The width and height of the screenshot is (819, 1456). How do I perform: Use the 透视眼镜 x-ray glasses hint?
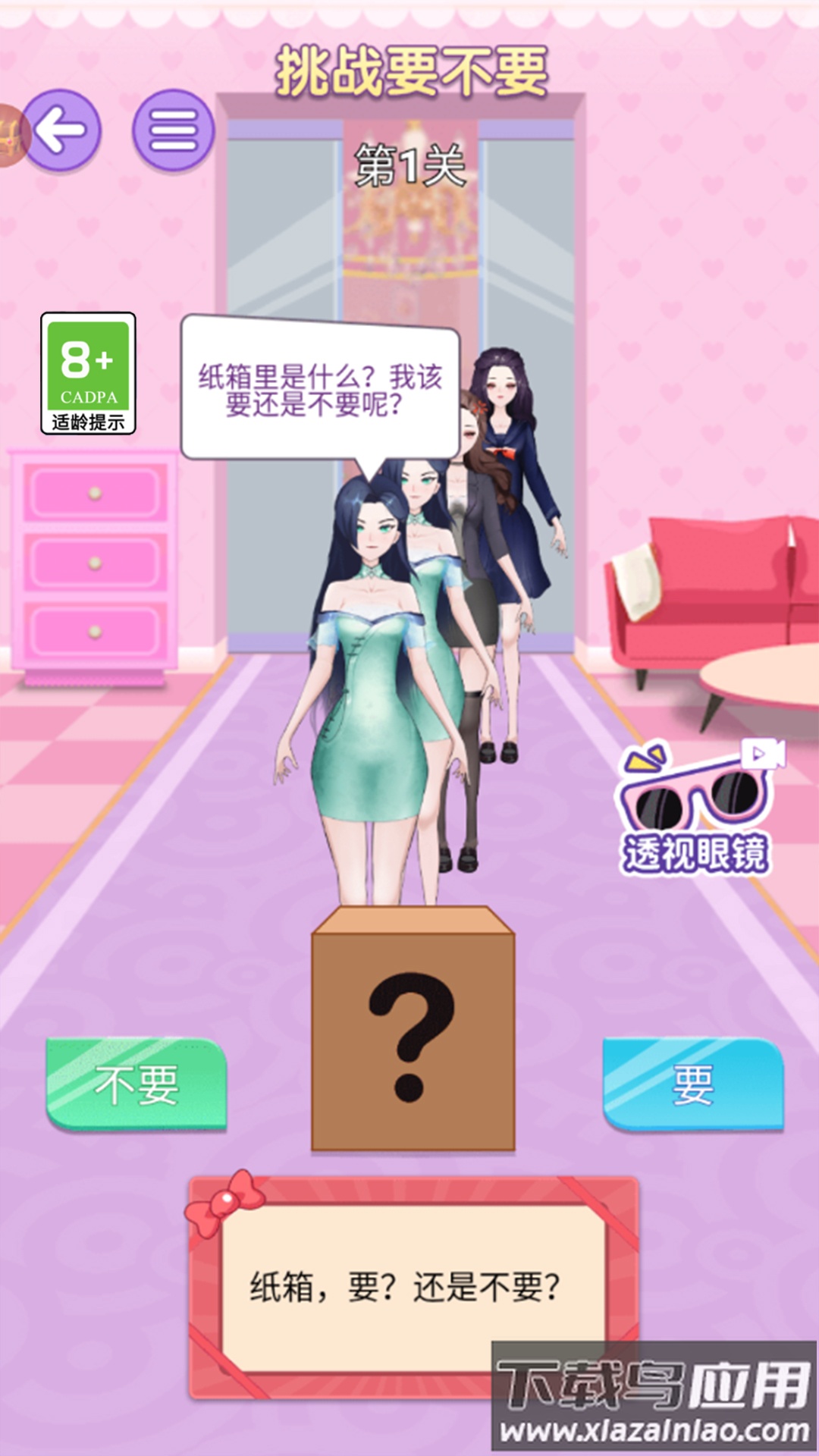point(696,808)
